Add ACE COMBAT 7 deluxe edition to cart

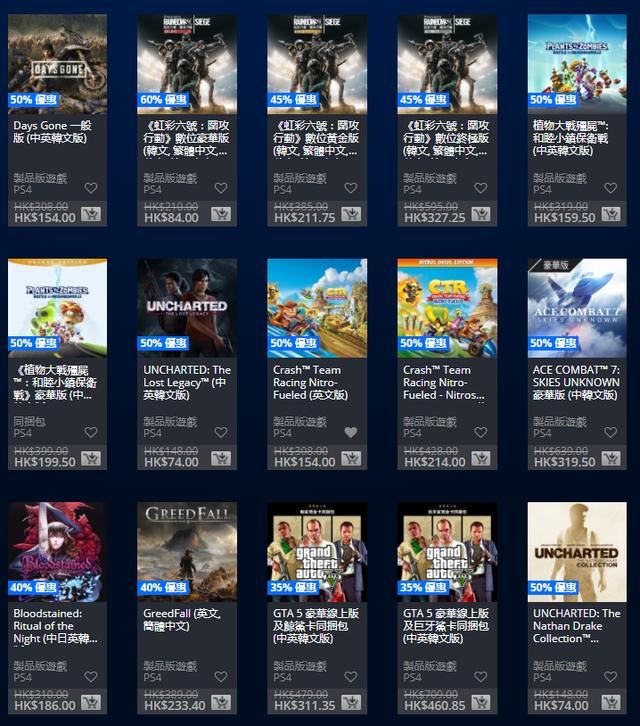coord(611,459)
